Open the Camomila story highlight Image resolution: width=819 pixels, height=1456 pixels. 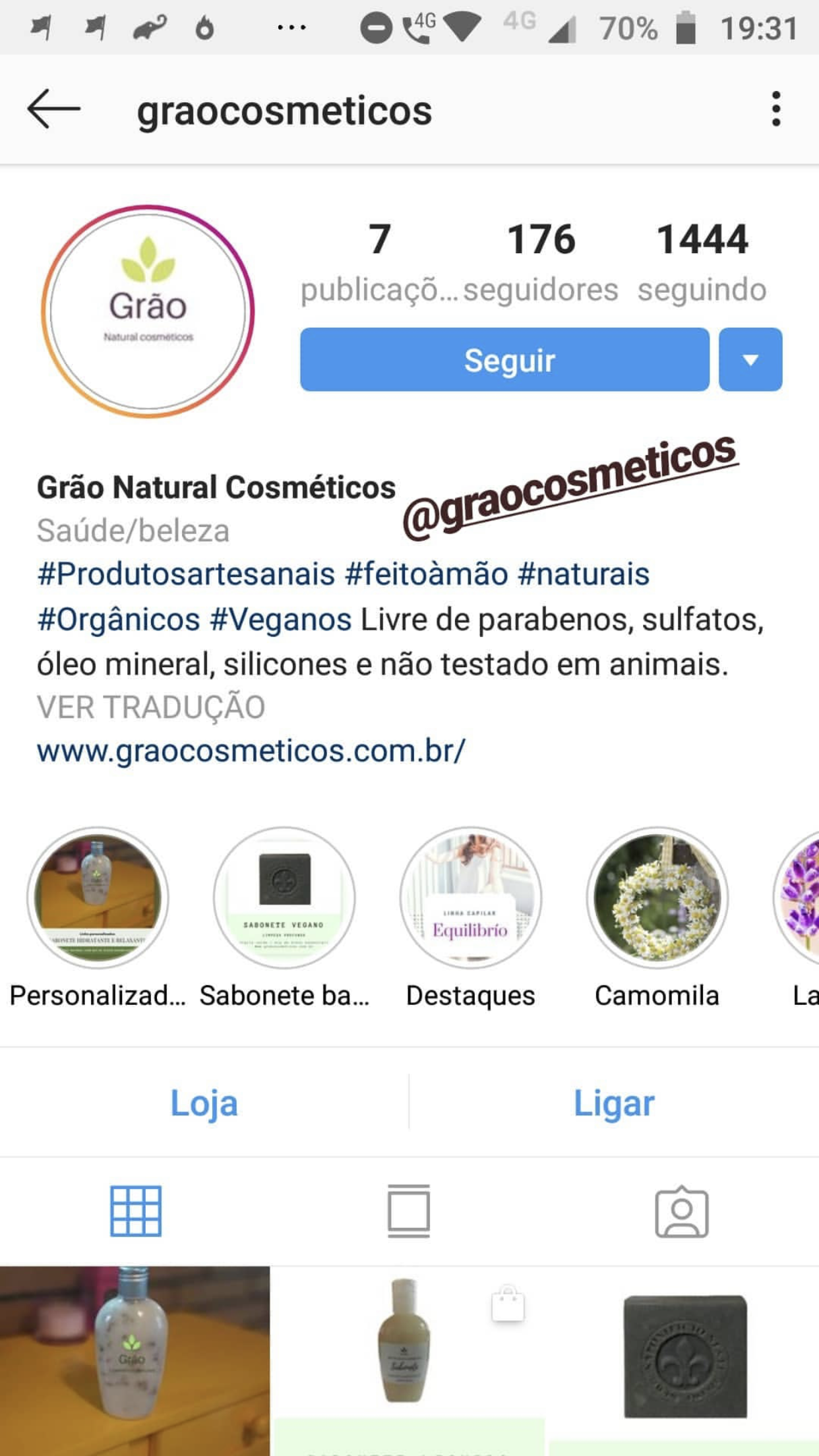coord(657,898)
